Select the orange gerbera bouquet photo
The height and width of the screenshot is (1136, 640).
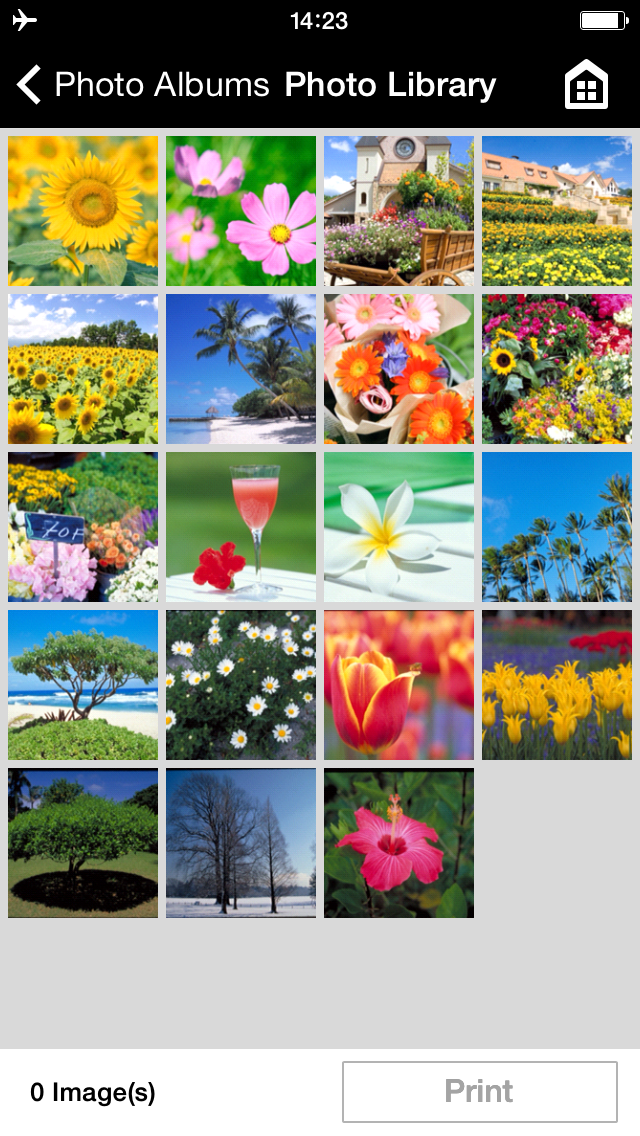[x=399, y=369]
